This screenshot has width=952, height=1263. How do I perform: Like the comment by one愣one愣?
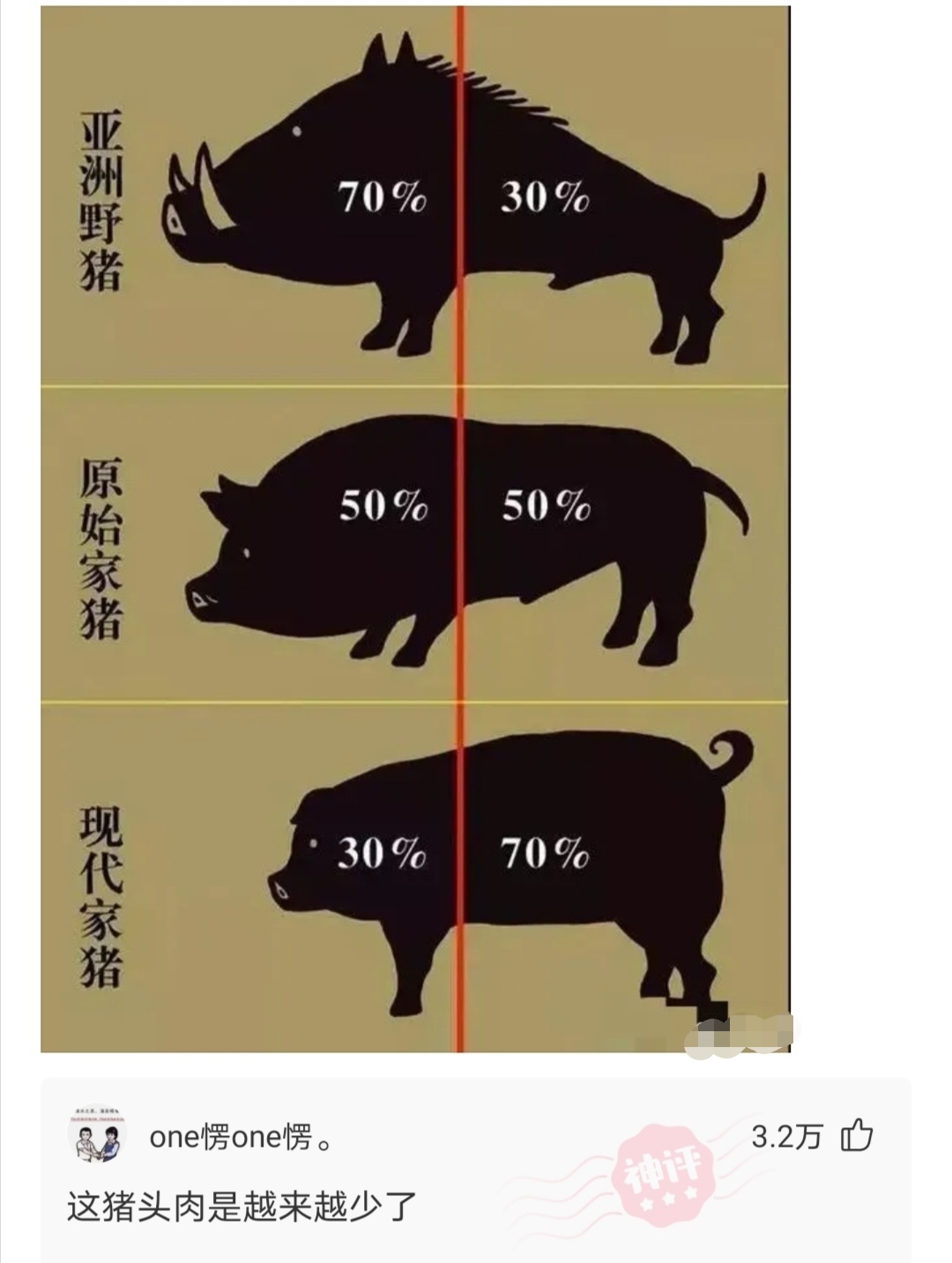click(856, 1136)
